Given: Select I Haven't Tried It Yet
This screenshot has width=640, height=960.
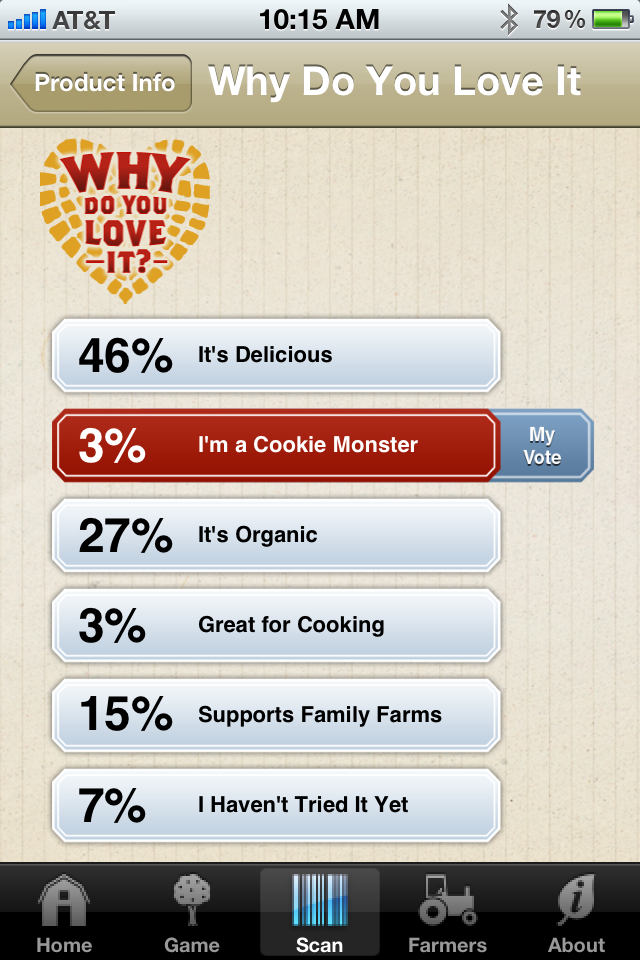Looking at the screenshot, I should coord(276,805).
